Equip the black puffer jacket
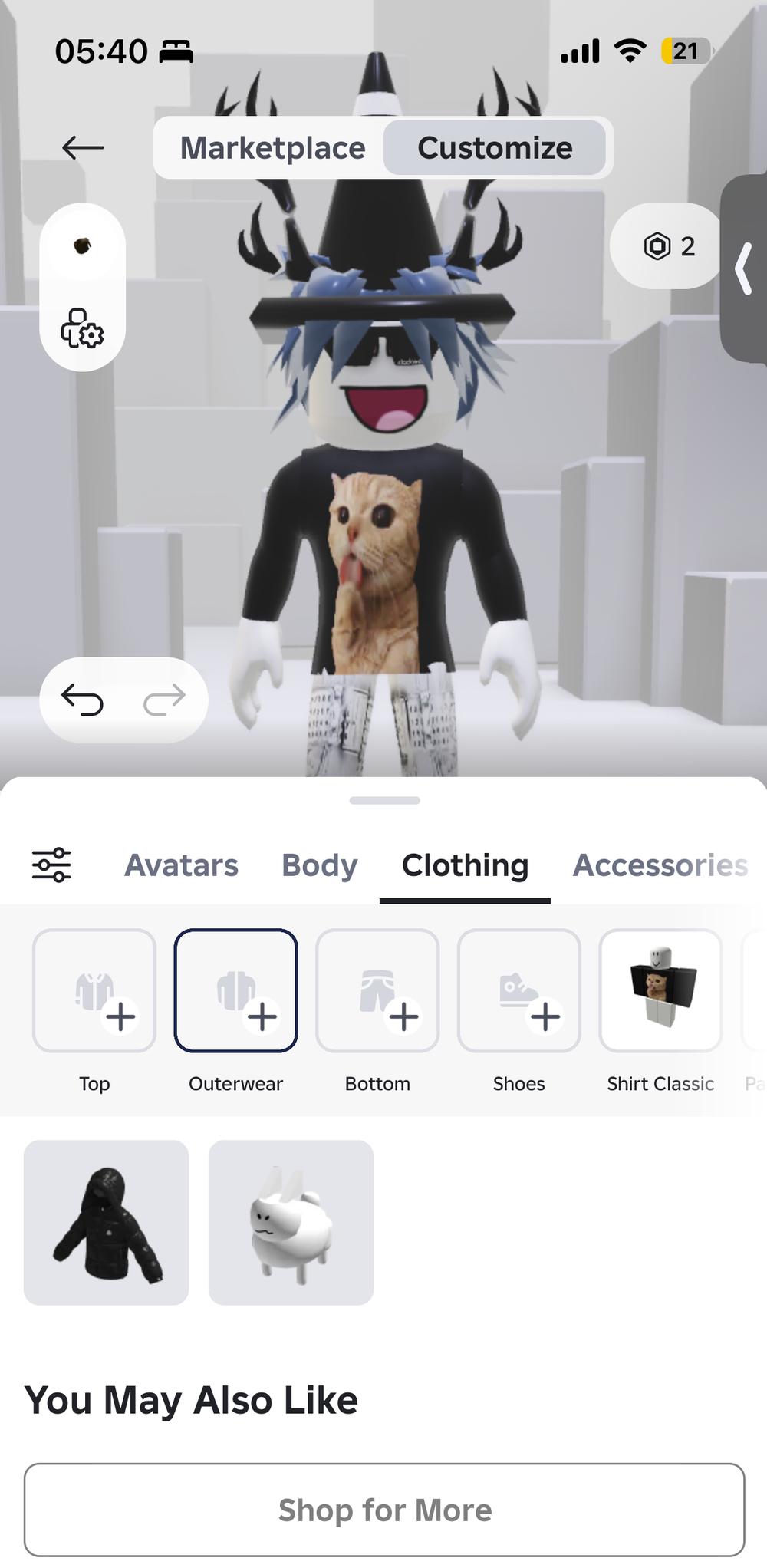Viewport: 767px width, 1568px height. [106, 1223]
